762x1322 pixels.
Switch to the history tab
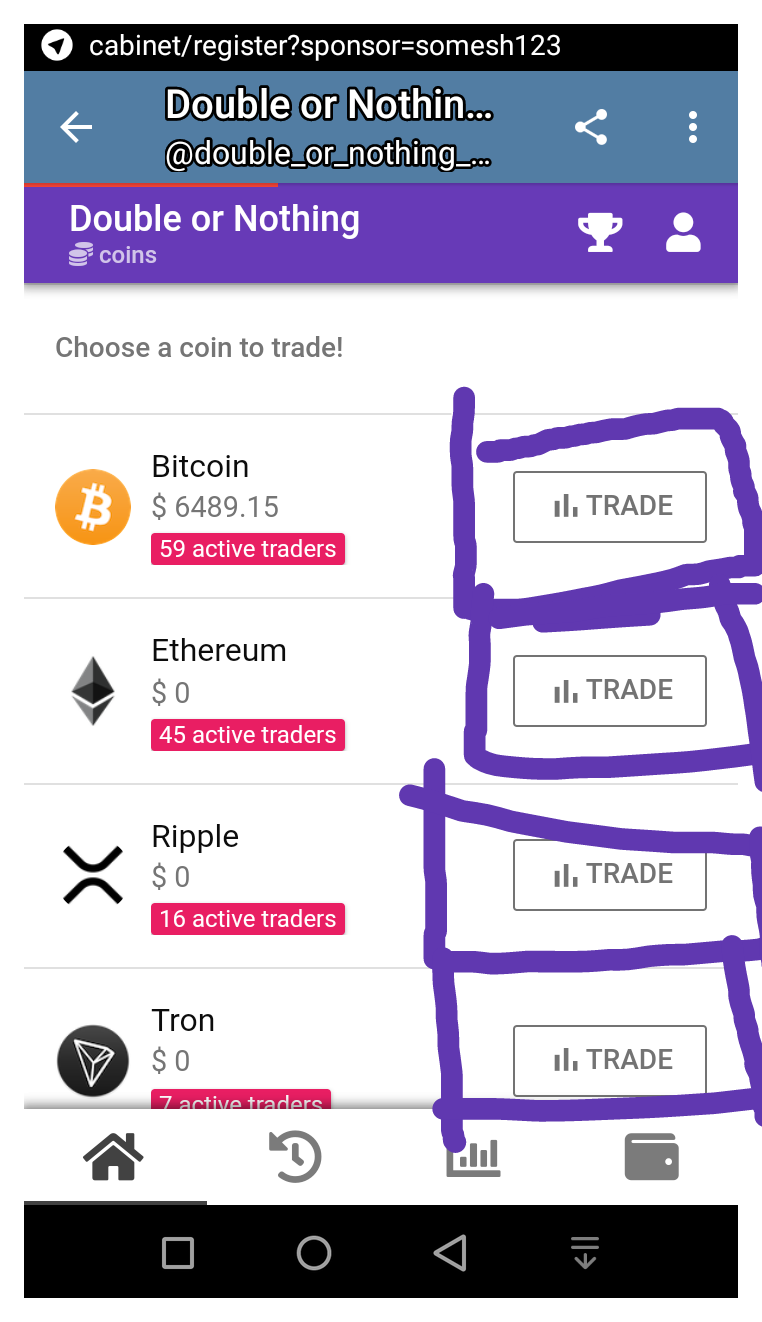295,1158
